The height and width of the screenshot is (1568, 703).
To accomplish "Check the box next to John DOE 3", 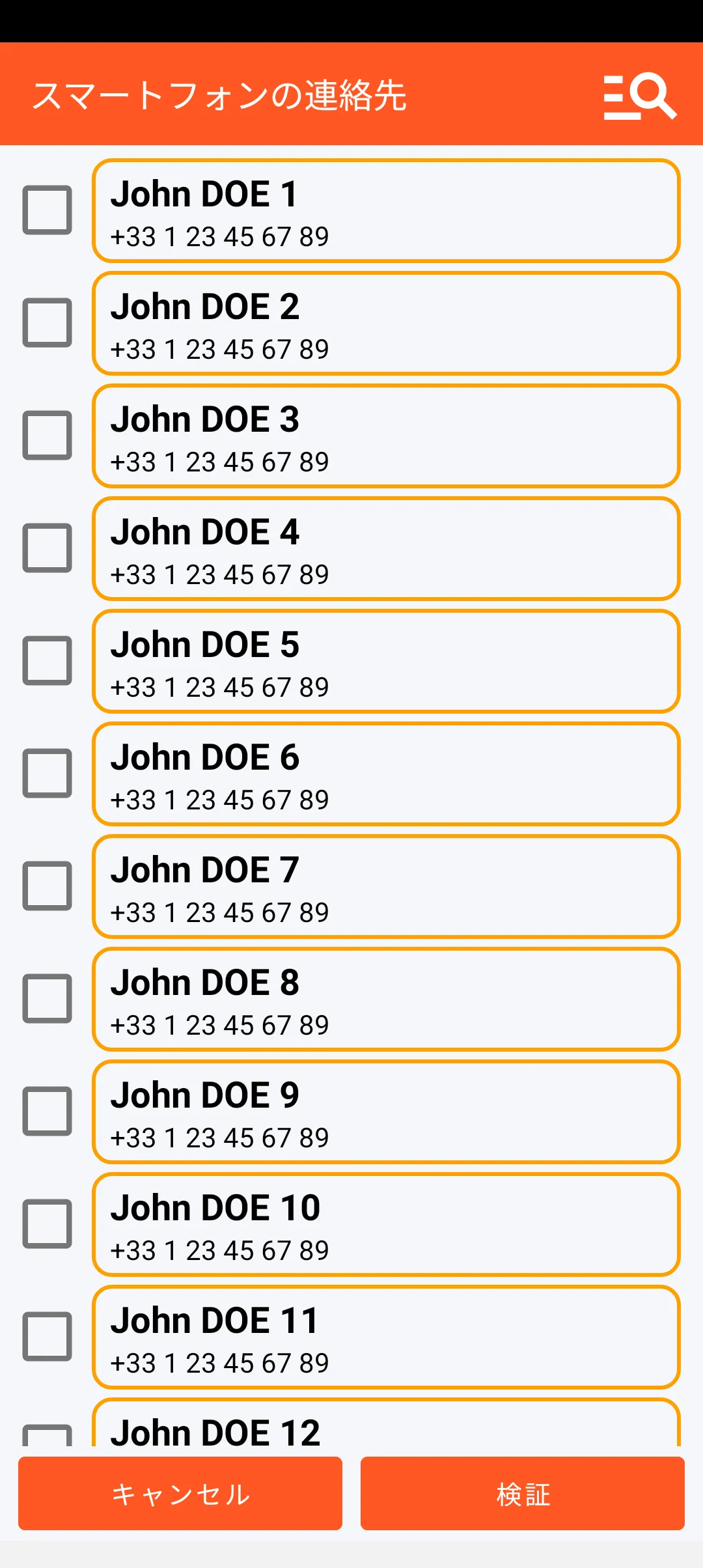I will (47, 435).
